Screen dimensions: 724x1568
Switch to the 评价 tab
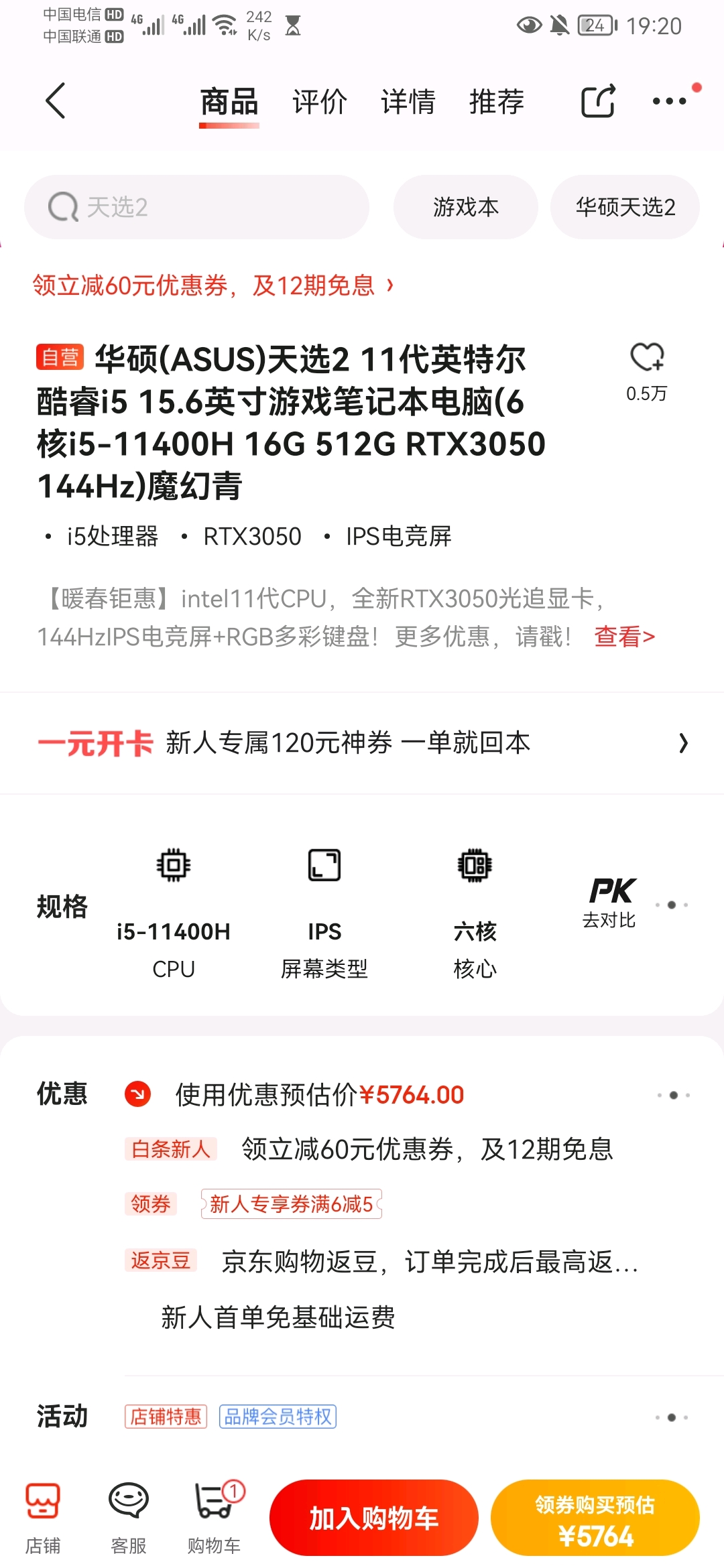click(319, 102)
